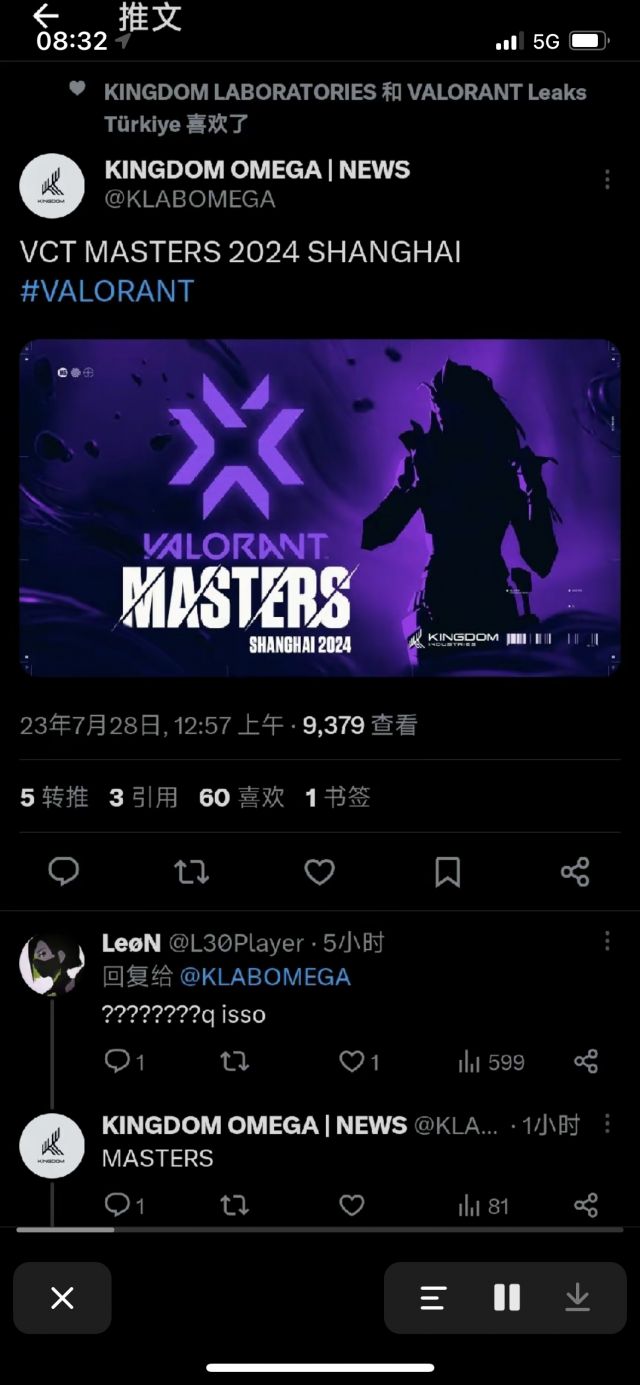Open KINGDOM OMEGA profile avatar
The image size is (640, 1385).
point(52,185)
